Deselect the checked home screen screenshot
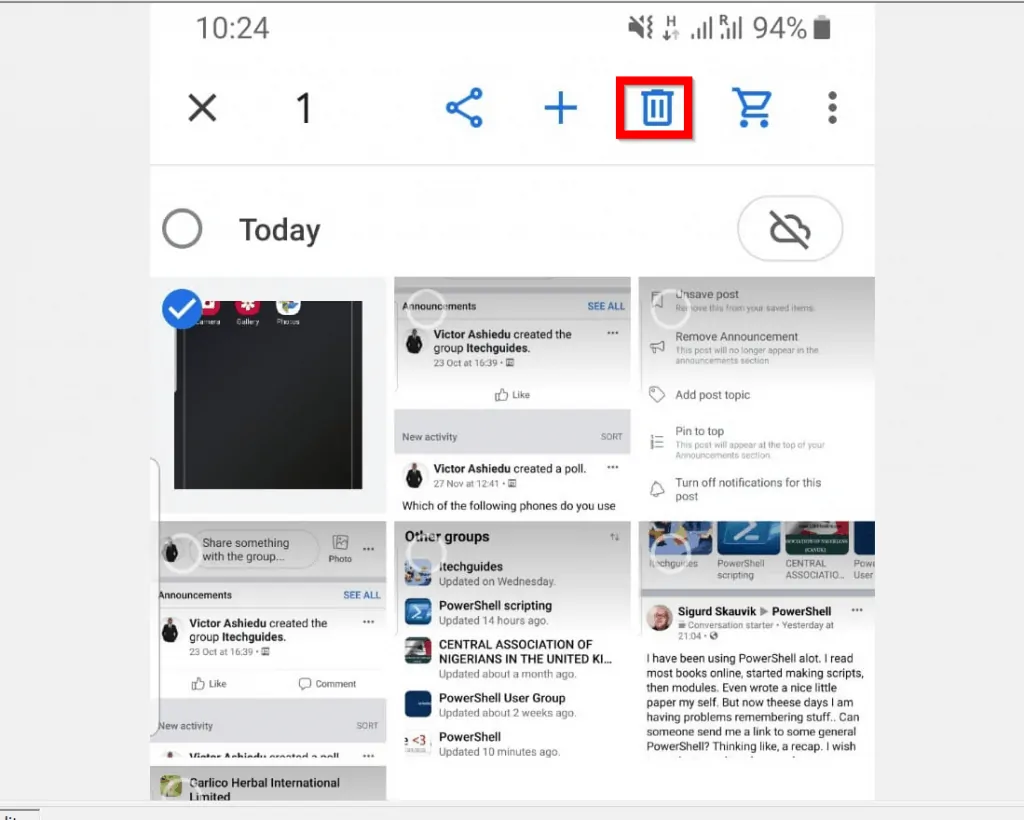Image resolution: width=1024 pixels, height=820 pixels. (x=182, y=310)
